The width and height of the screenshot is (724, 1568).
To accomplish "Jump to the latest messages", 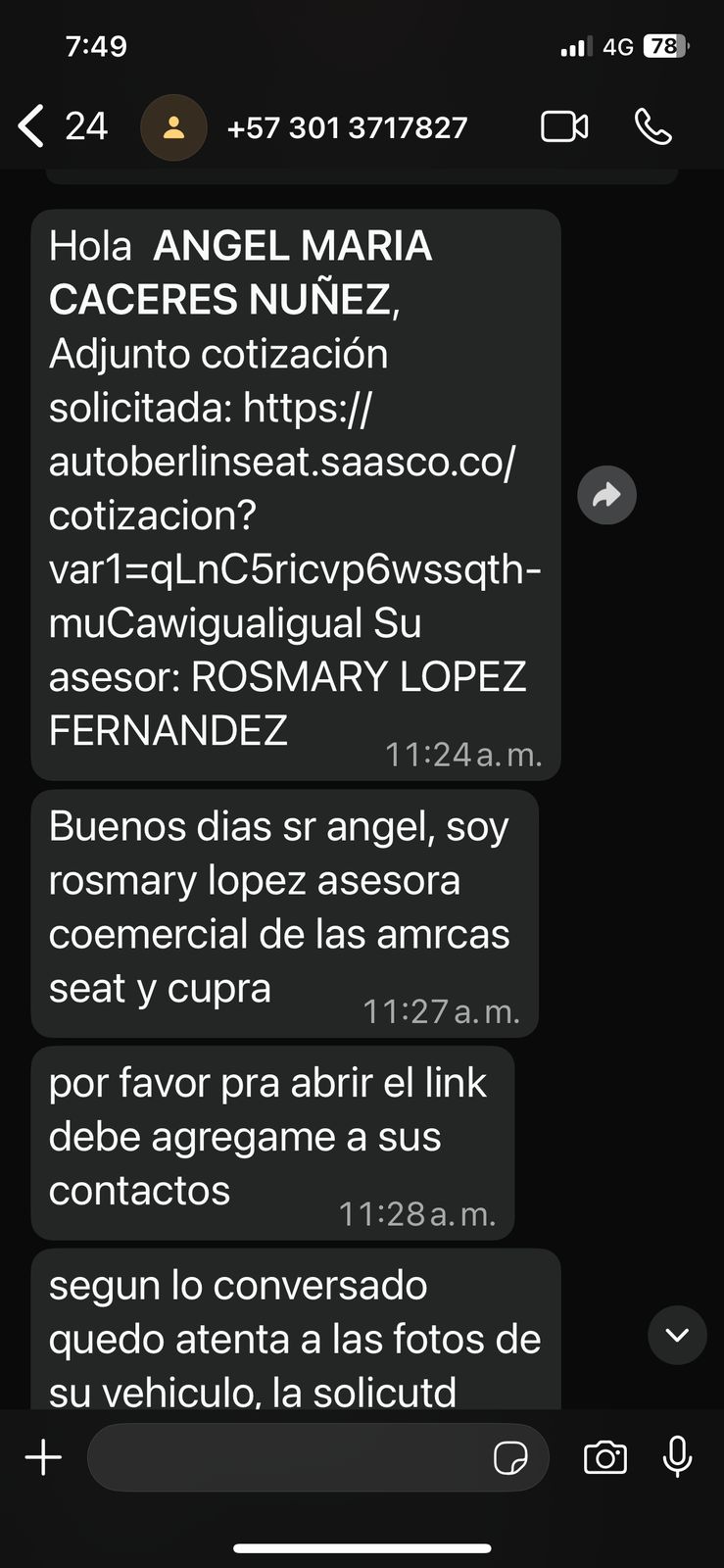I will click(x=677, y=1335).
